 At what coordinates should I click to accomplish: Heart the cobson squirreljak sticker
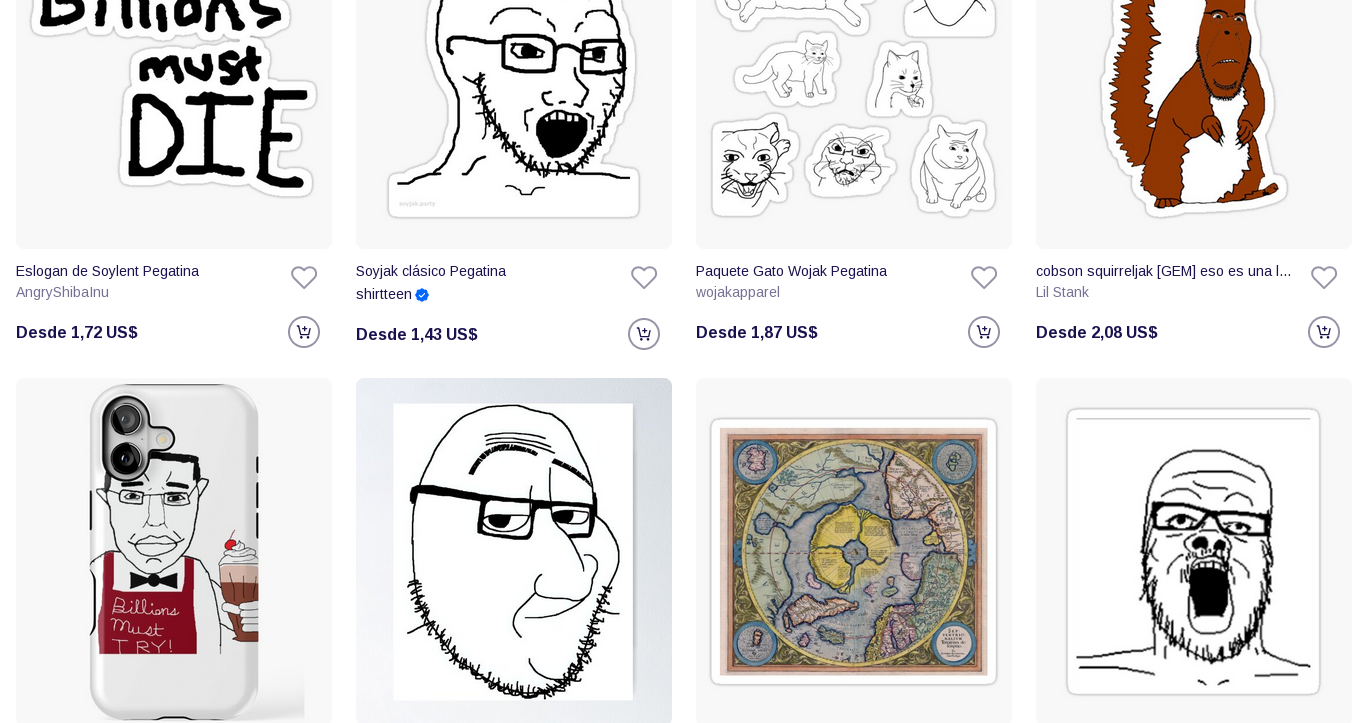[x=1324, y=278]
